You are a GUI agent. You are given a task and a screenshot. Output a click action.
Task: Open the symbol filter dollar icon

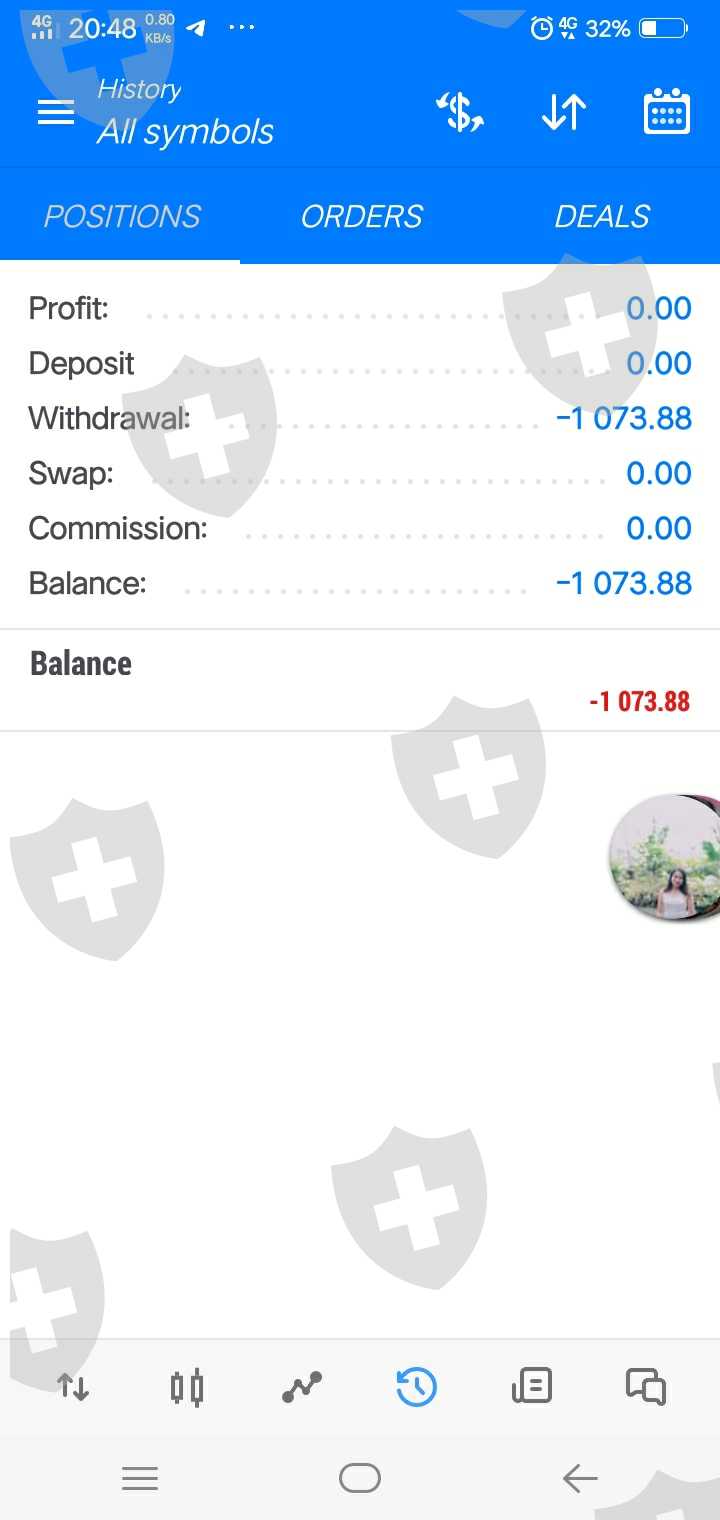point(461,112)
